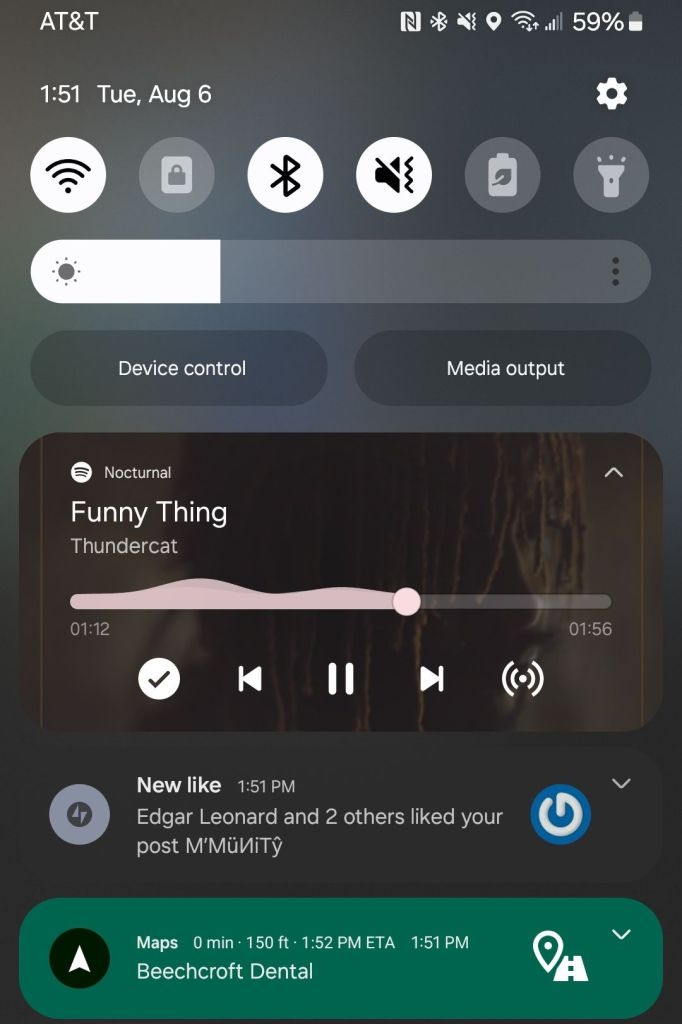Collapse the Spotify media player
The height and width of the screenshot is (1024, 682).
614,472
